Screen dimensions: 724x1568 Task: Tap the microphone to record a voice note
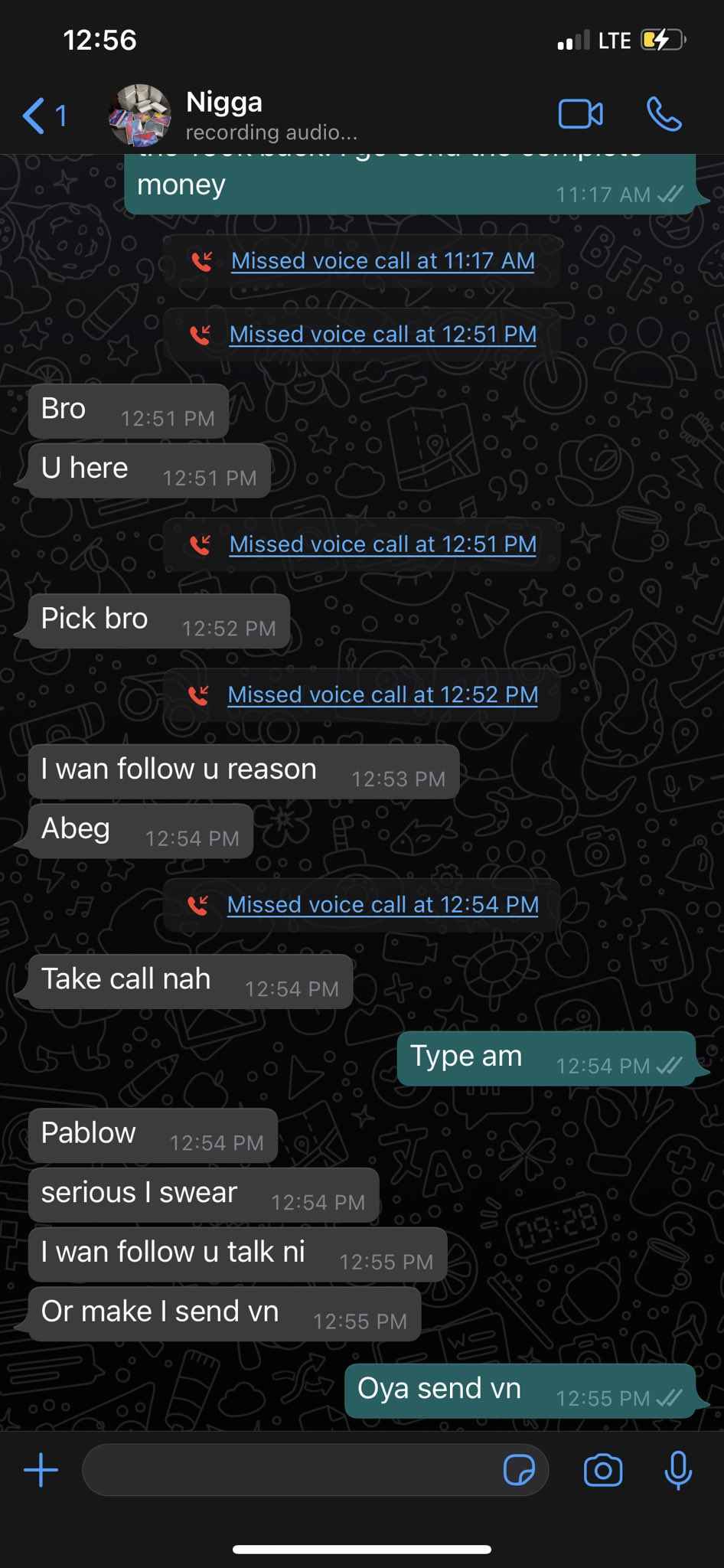(678, 1470)
